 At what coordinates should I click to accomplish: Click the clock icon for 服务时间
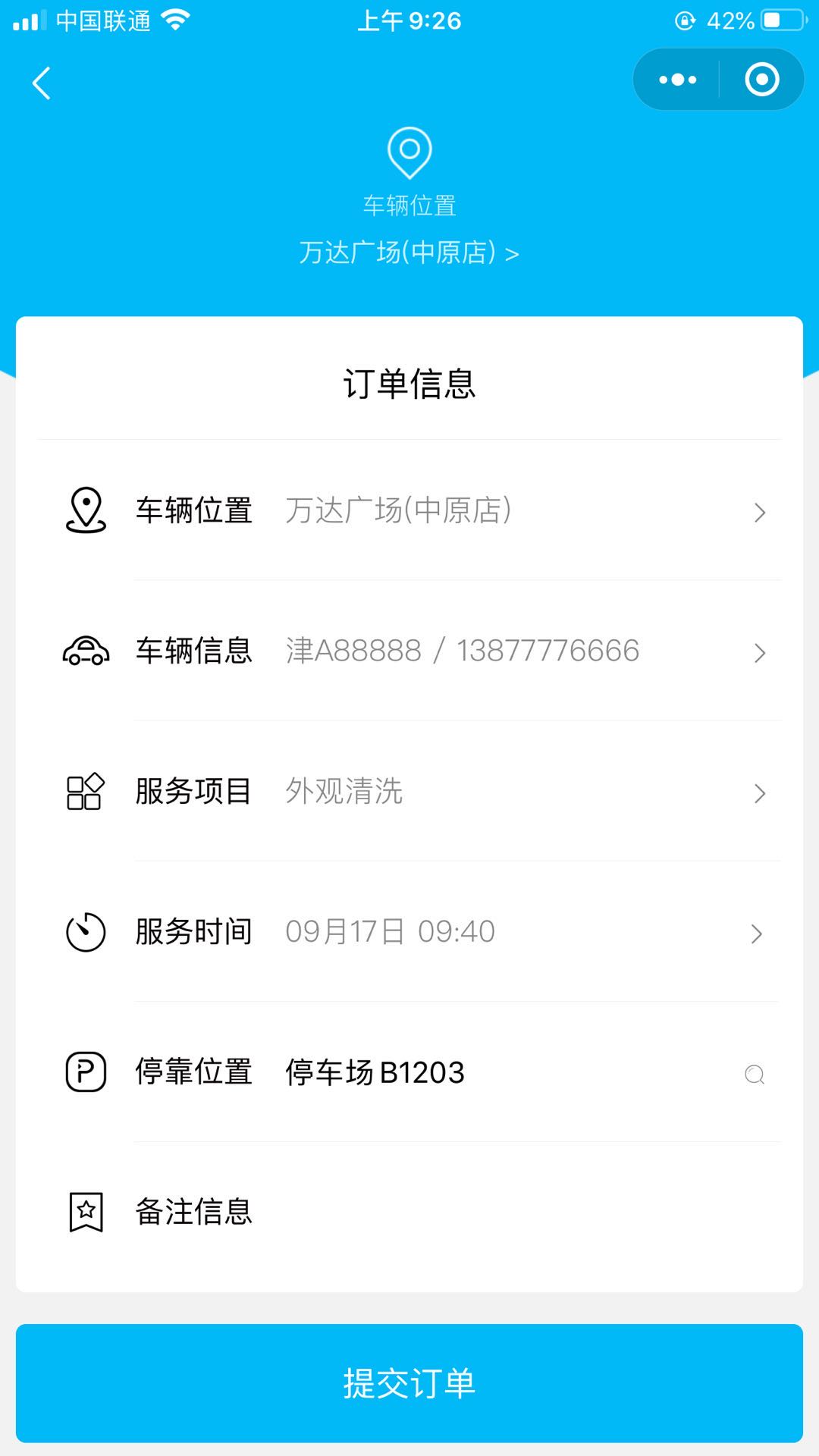click(86, 931)
